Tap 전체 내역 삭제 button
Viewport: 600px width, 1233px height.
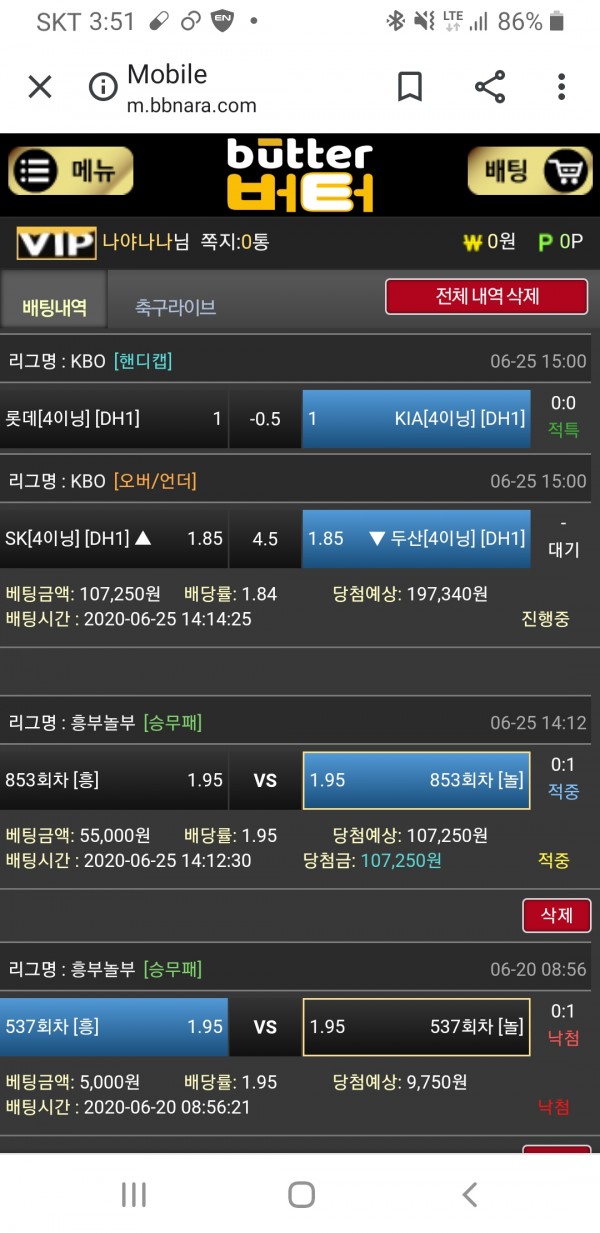(x=487, y=297)
